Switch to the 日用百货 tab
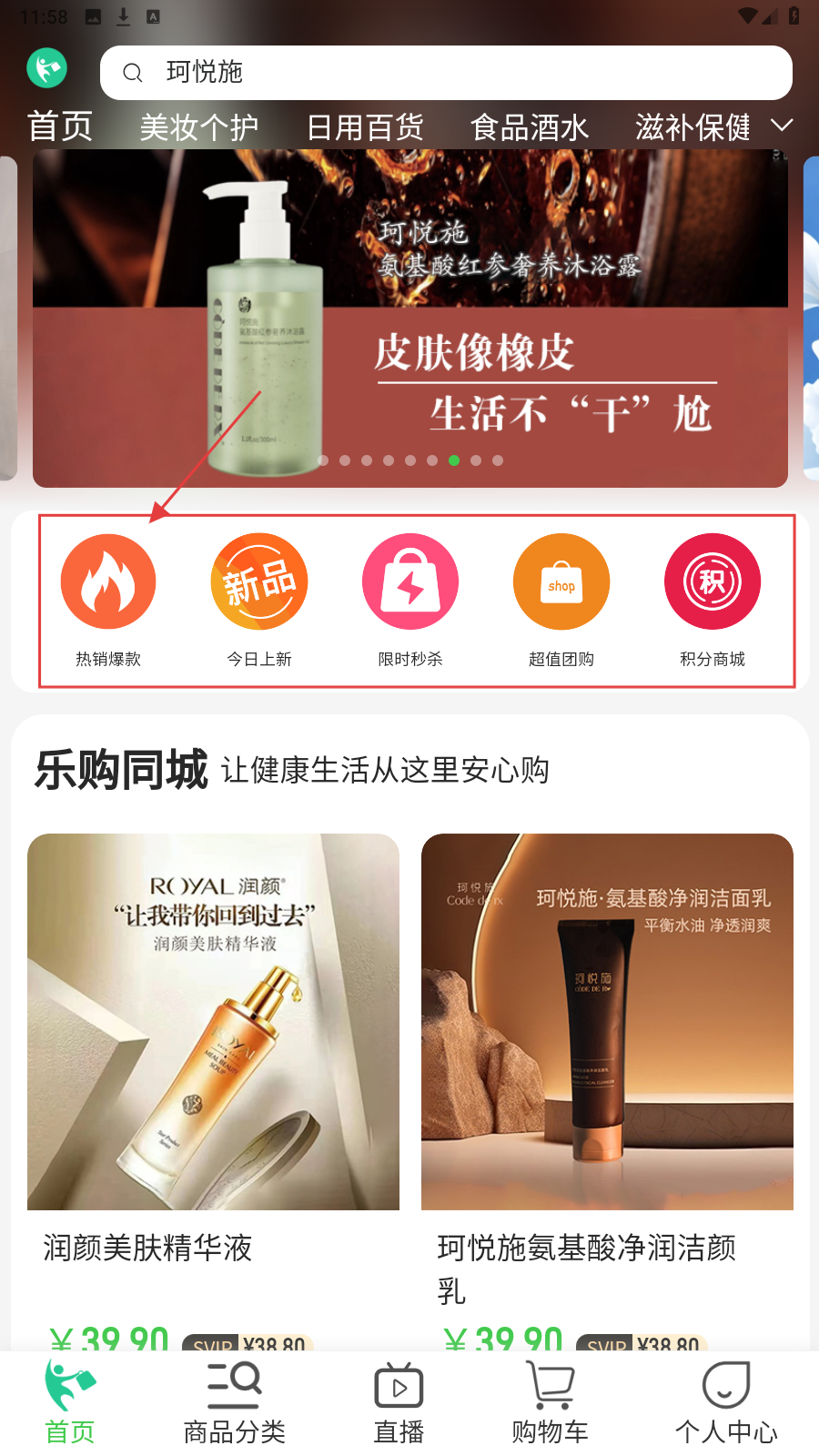The height and width of the screenshot is (1456, 819). [x=365, y=127]
